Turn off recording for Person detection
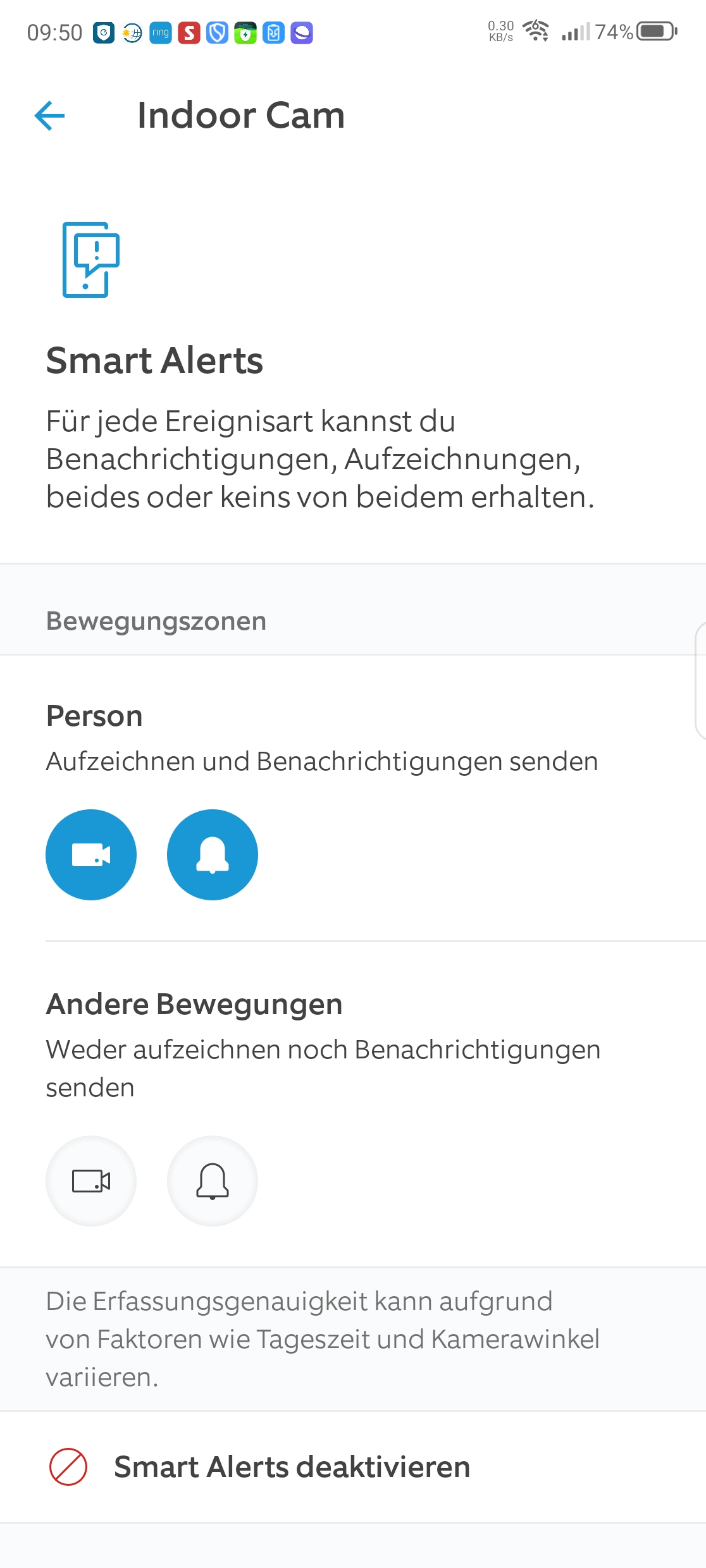This screenshot has height=1568, width=706. coord(91,854)
